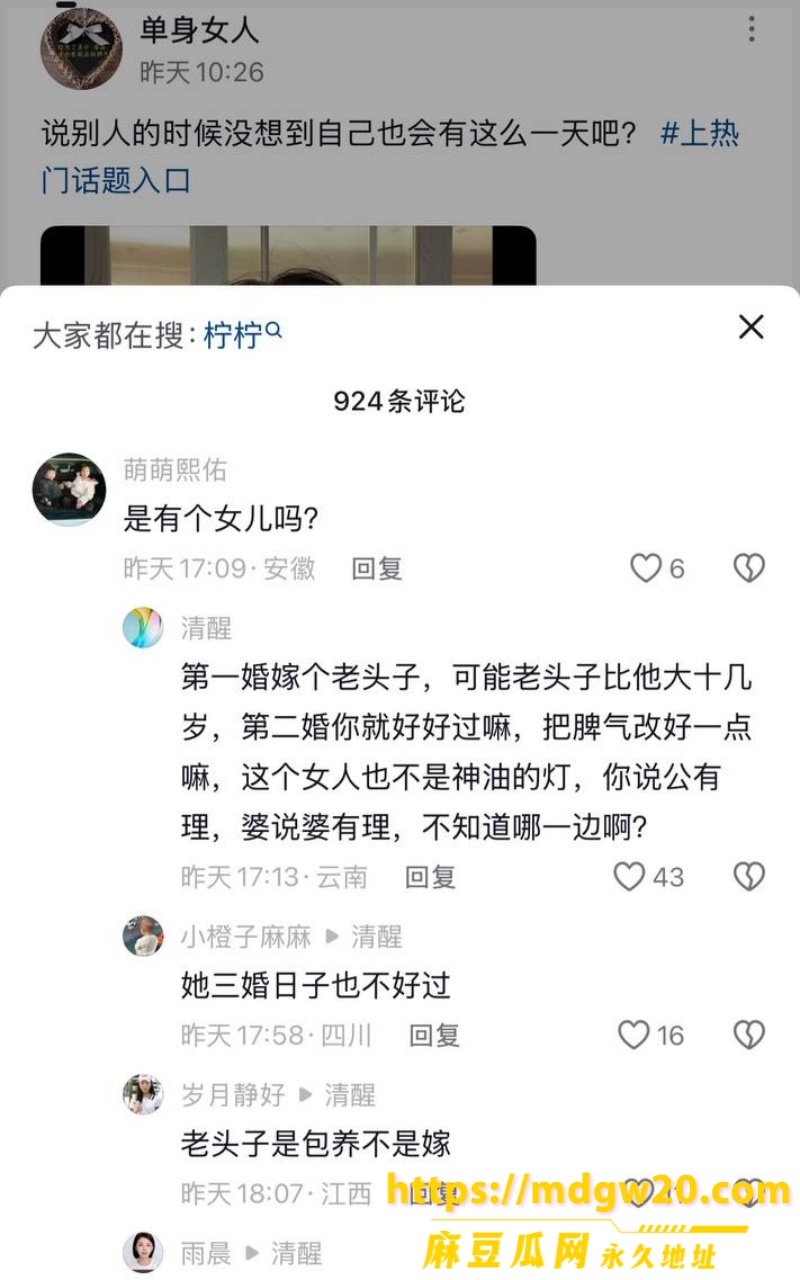800x1280 pixels.
Task: View 萌萌熙佑's profile picture
Action: (x=69, y=489)
